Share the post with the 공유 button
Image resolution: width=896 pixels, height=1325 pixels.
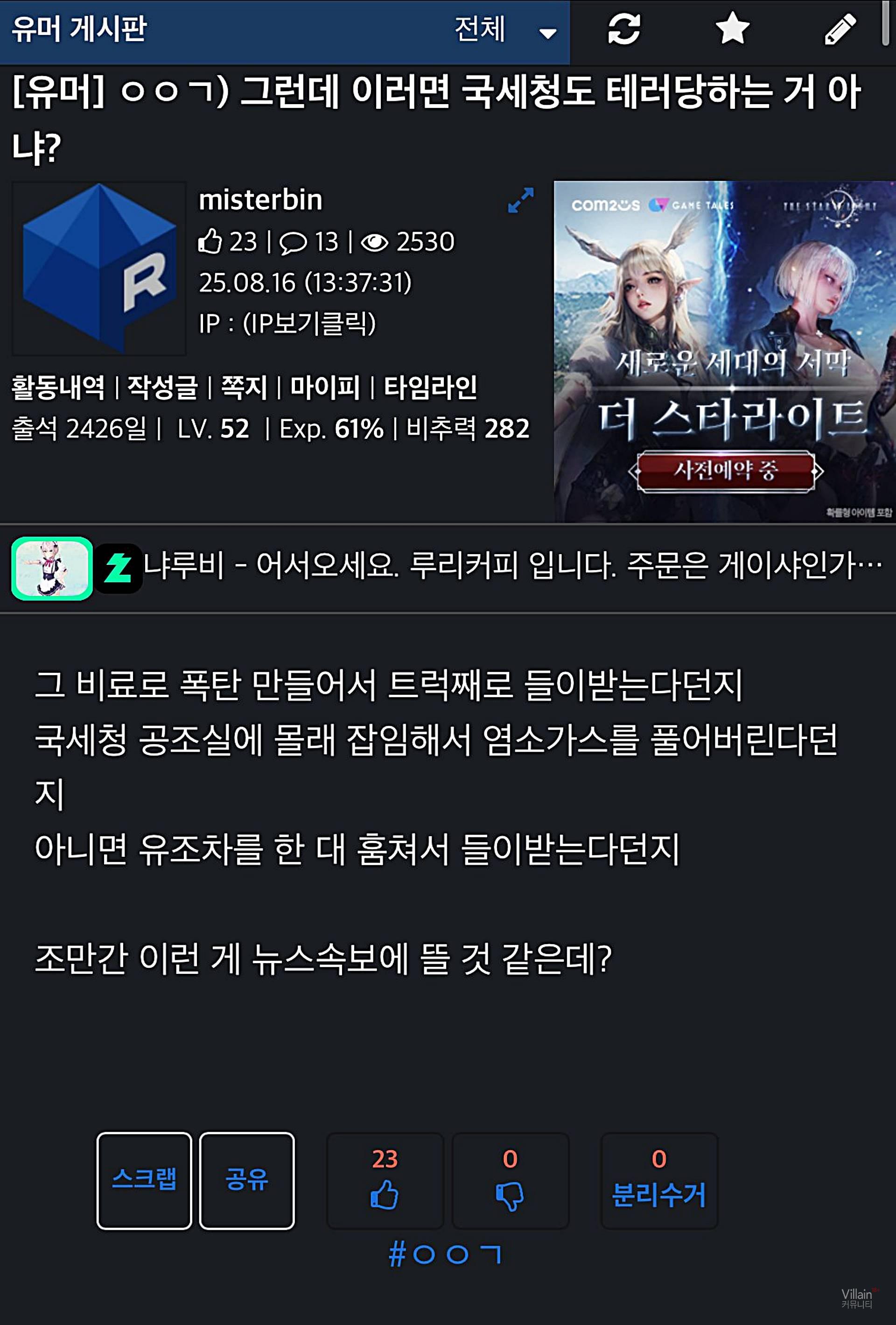tap(247, 1180)
